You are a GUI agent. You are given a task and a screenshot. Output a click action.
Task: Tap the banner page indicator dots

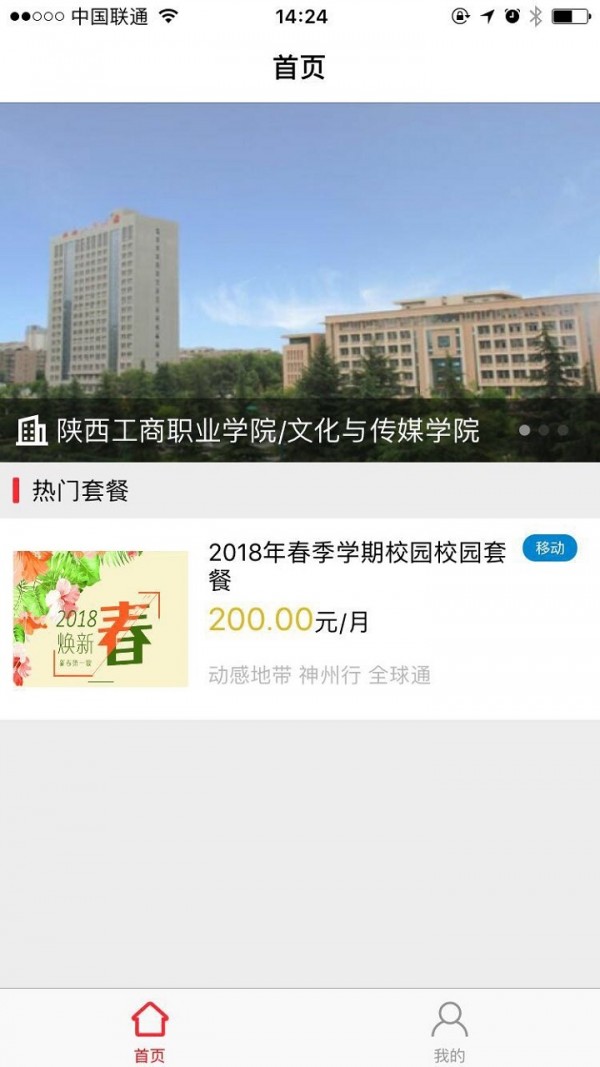(x=543, y=430)
